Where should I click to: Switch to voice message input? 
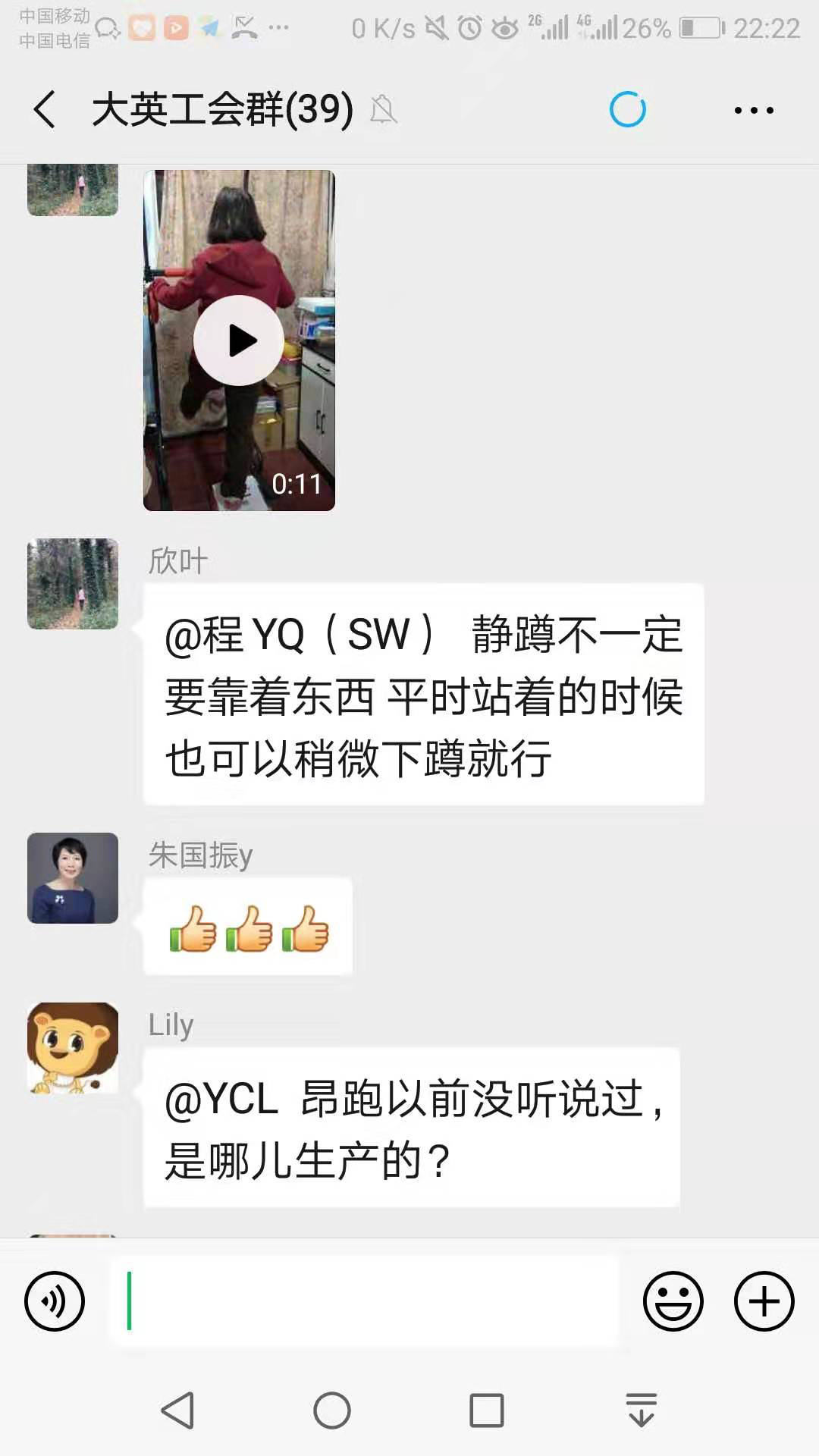pos(55,1301)
